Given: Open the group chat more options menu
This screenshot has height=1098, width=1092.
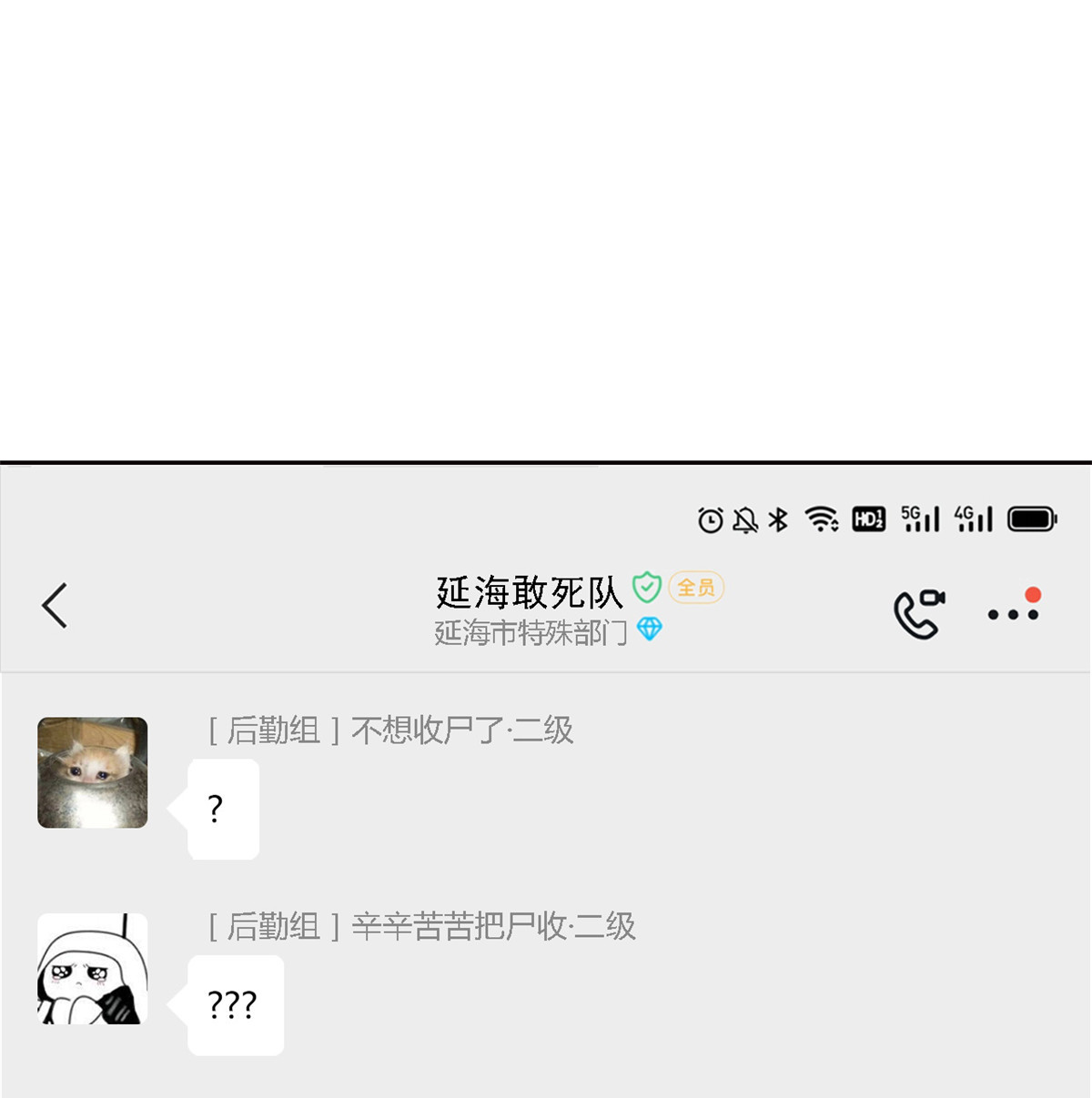Looking at the screenshot, I should (1012, 614).
